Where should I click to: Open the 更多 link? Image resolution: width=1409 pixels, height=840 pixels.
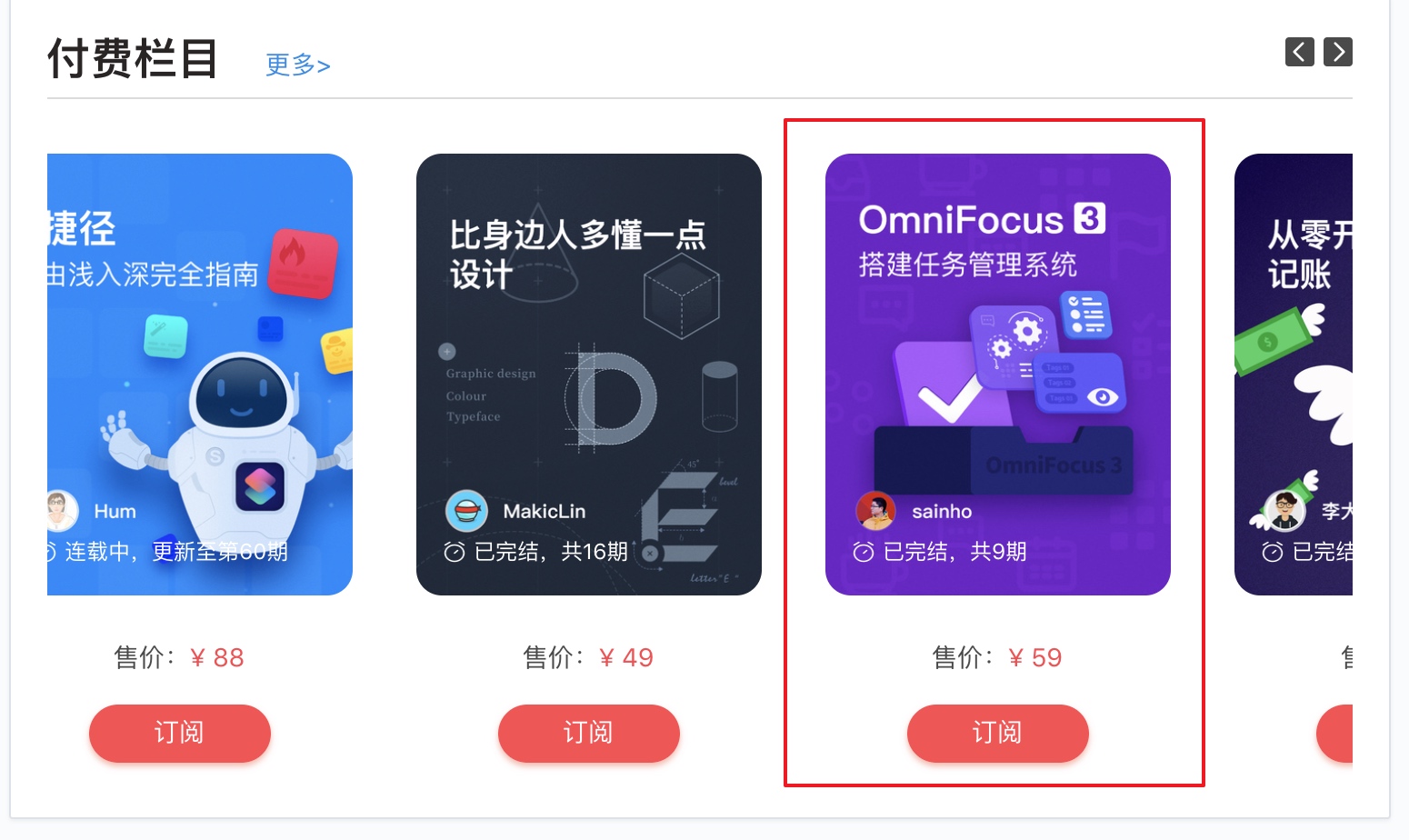[x=297, y=65]
